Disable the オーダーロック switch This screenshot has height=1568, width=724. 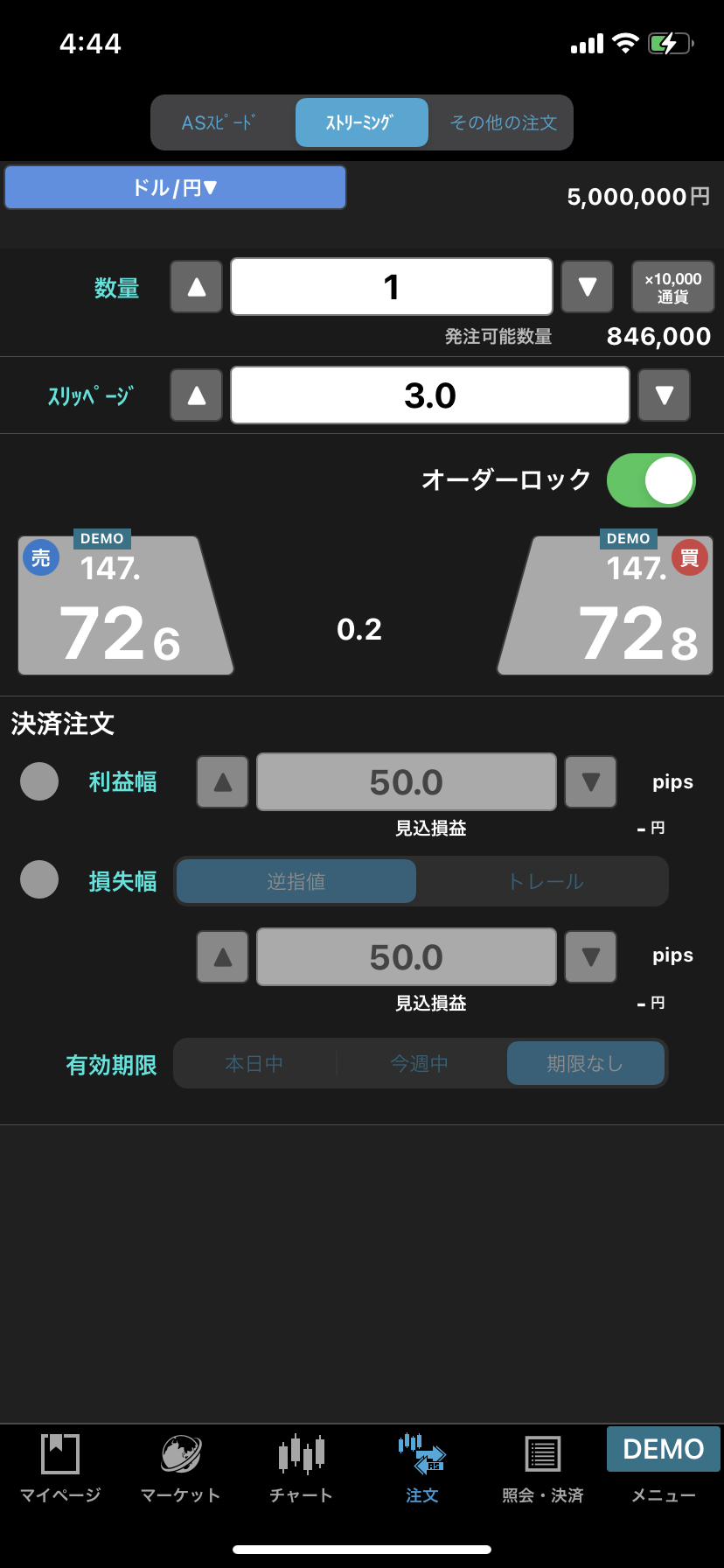[x=651, y=480]
